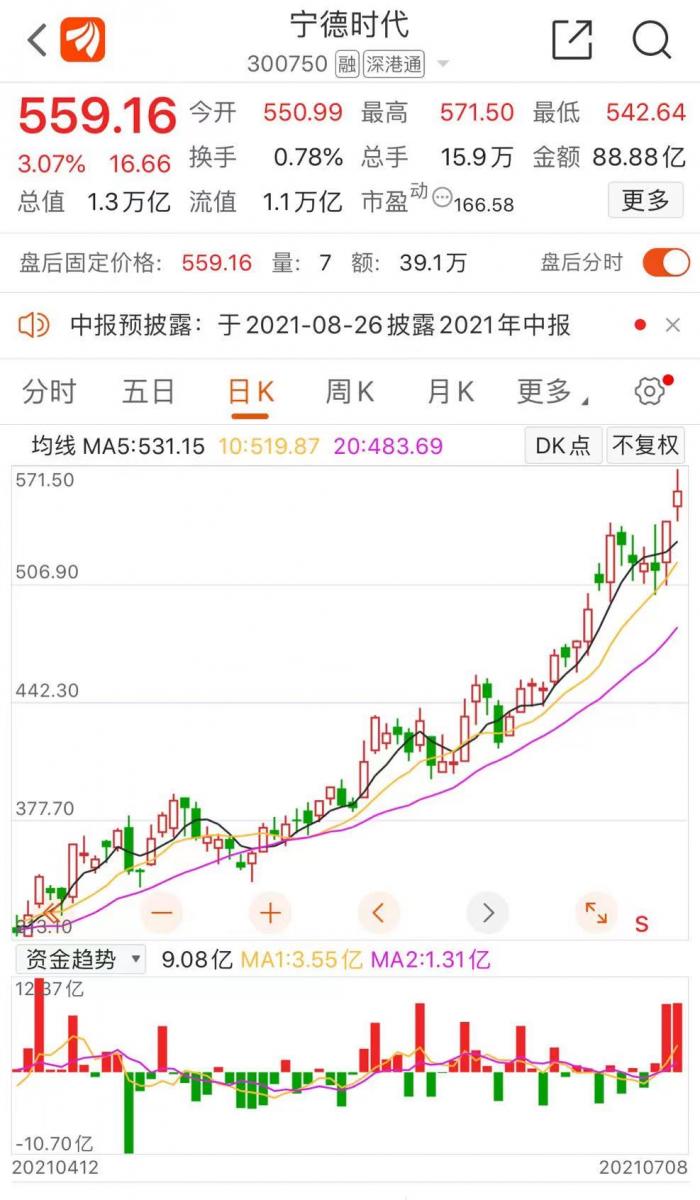Image resolution: width=700 pixels, height=1200 pixels.
Task: Switch to the 月K chart tab
Action: 450,392
